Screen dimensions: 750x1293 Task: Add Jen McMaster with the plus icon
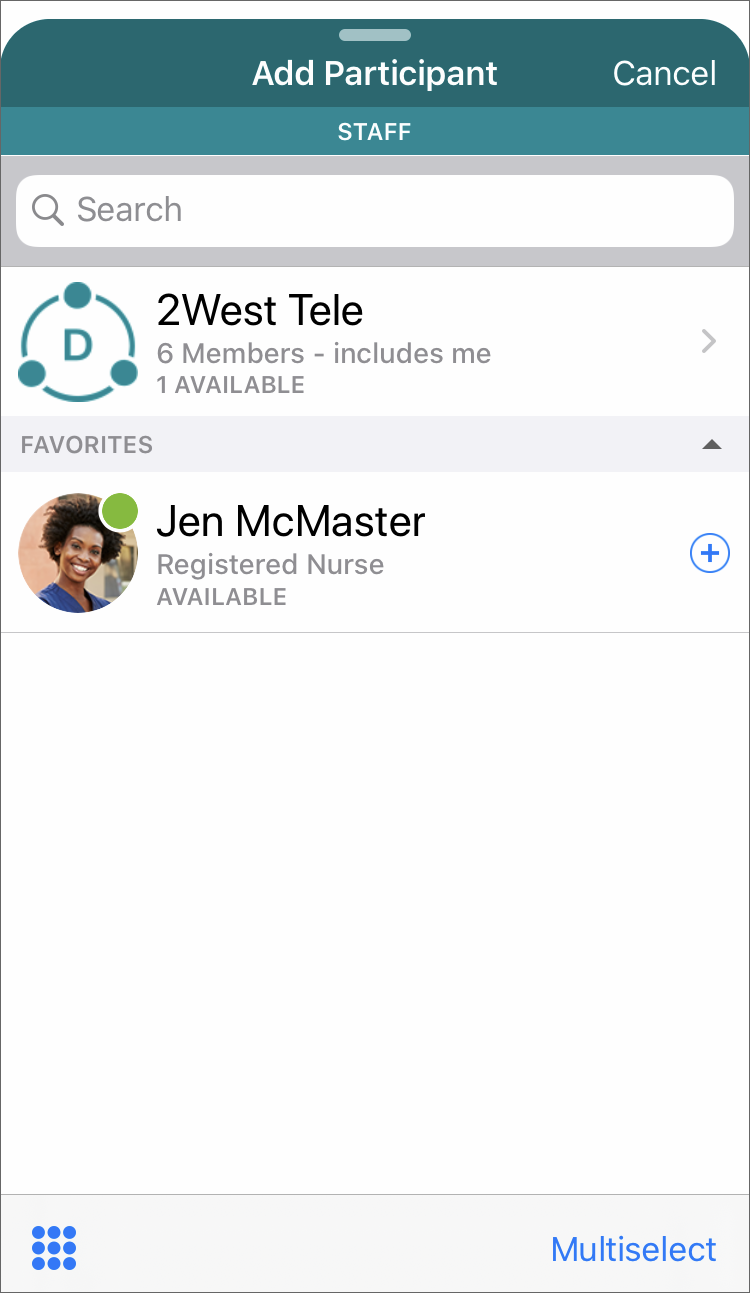pyautogui.click(x=710, y=553)
